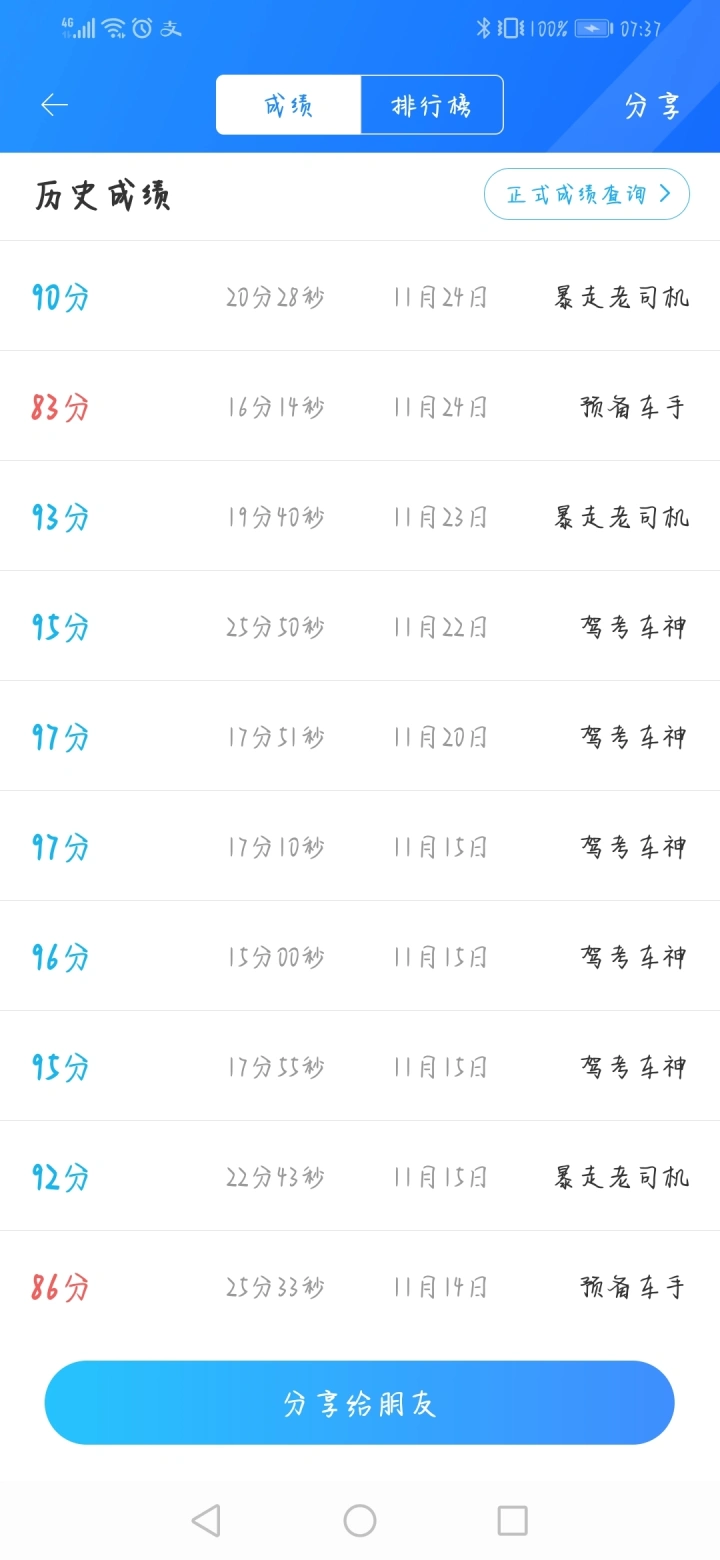The height and width of the screenshot is (1560, 720).
Task: View the 92分 record from 11月15日
Action: click(360, 1176)
